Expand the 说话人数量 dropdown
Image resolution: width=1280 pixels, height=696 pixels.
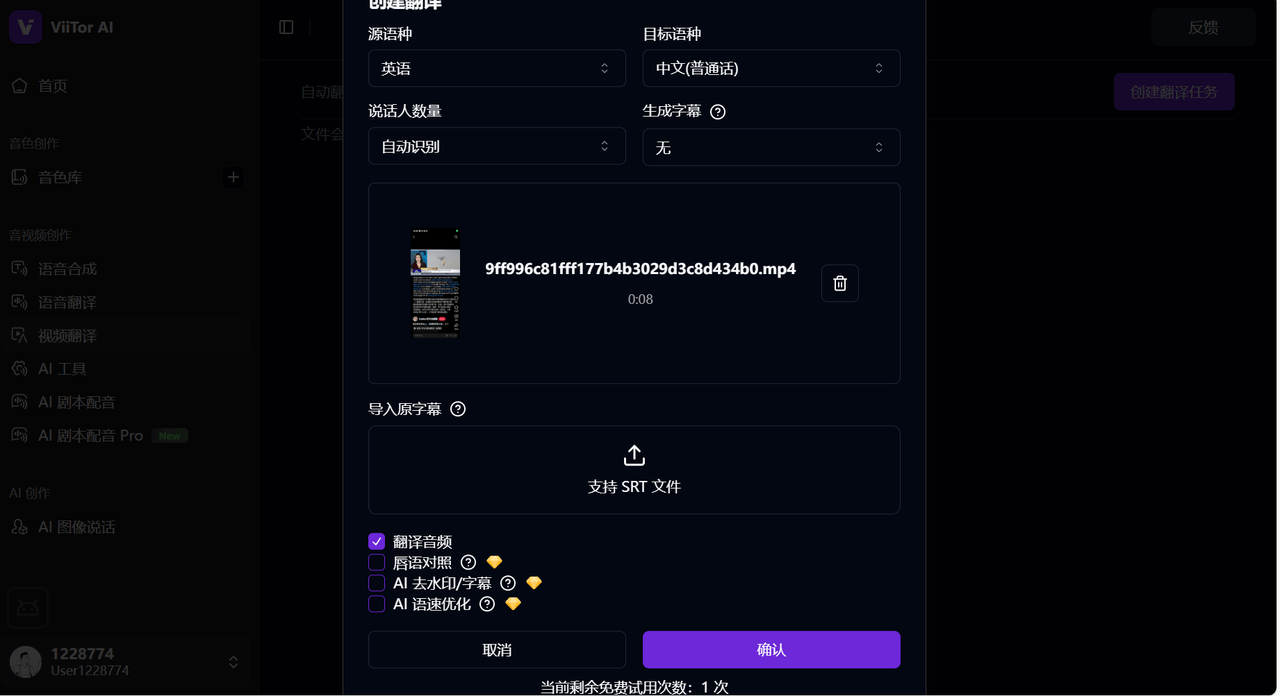[496, 146]
